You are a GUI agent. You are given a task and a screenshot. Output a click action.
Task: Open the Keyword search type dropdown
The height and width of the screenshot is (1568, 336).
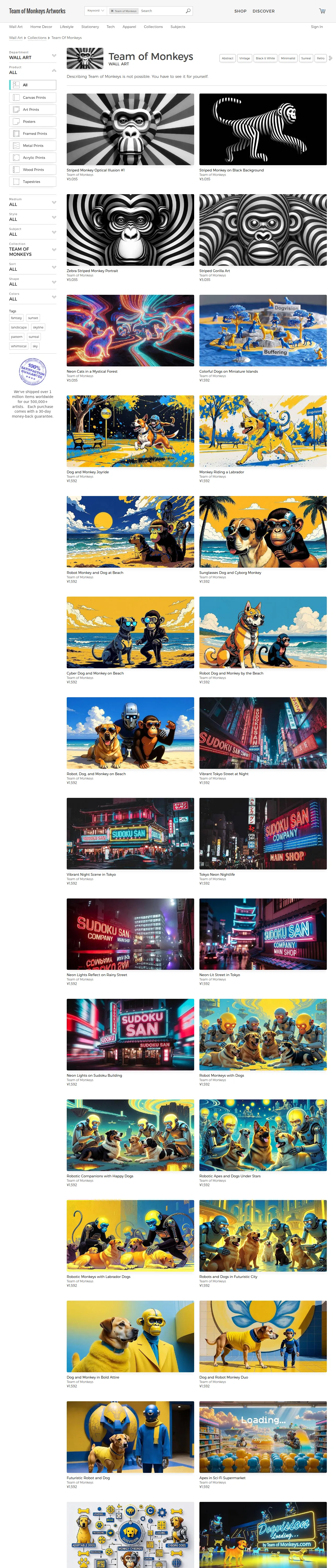pyautogui.click(x=96, y=11)
